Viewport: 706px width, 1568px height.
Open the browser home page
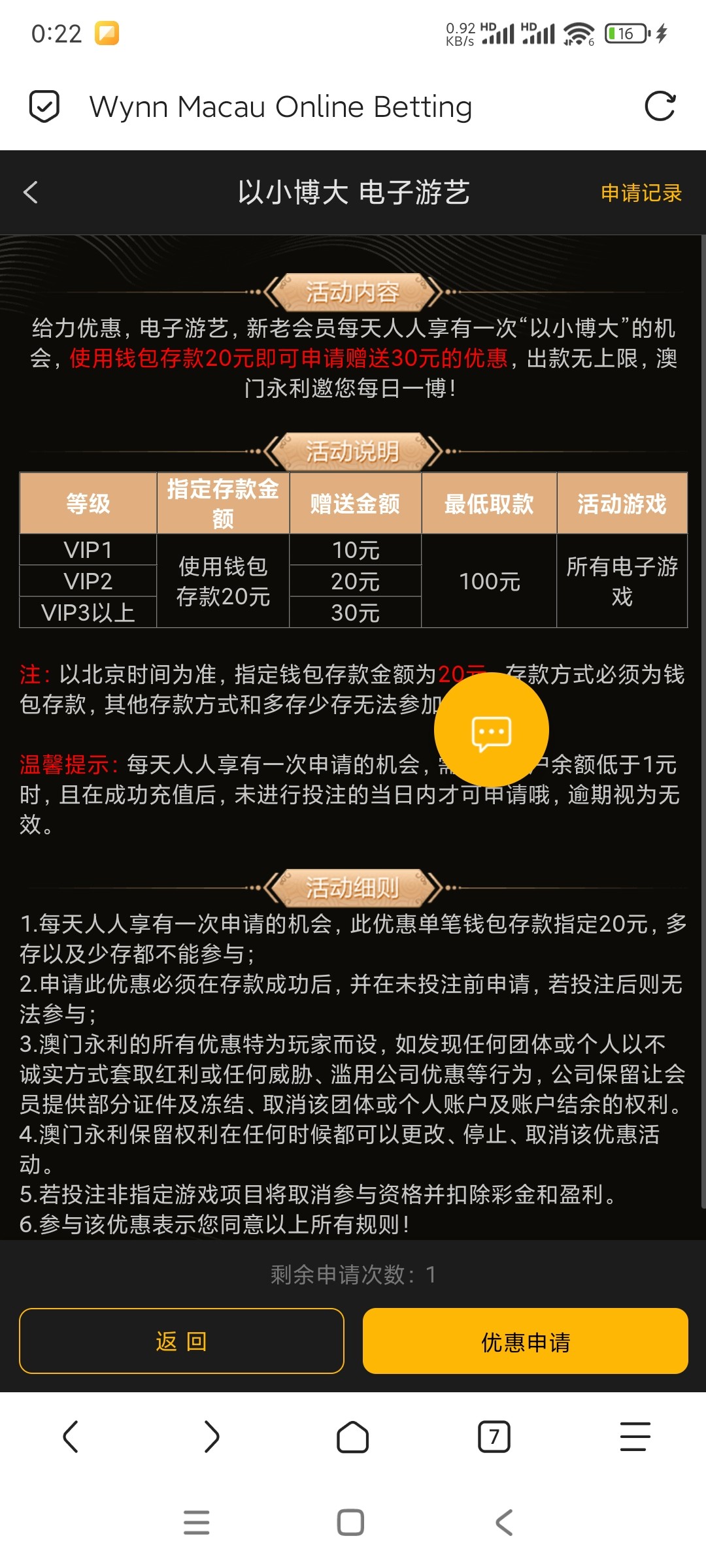352,1437
